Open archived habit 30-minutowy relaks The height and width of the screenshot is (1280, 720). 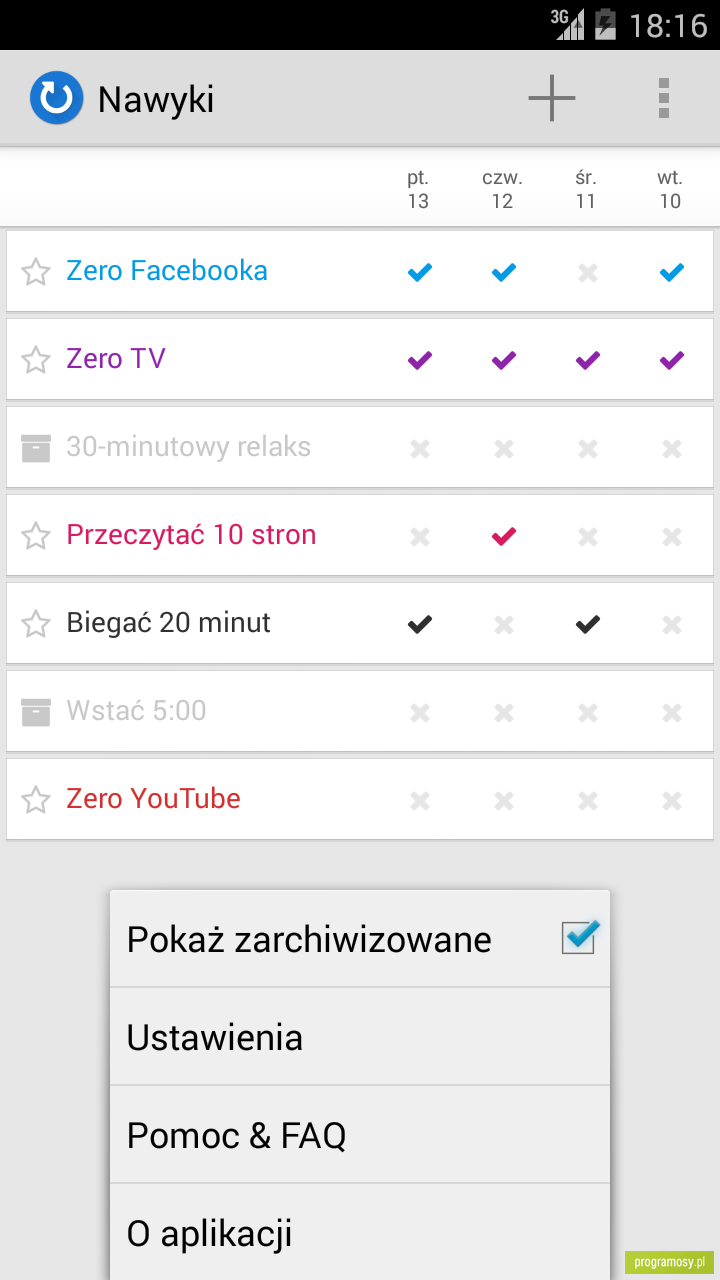[x=188, y=447]
